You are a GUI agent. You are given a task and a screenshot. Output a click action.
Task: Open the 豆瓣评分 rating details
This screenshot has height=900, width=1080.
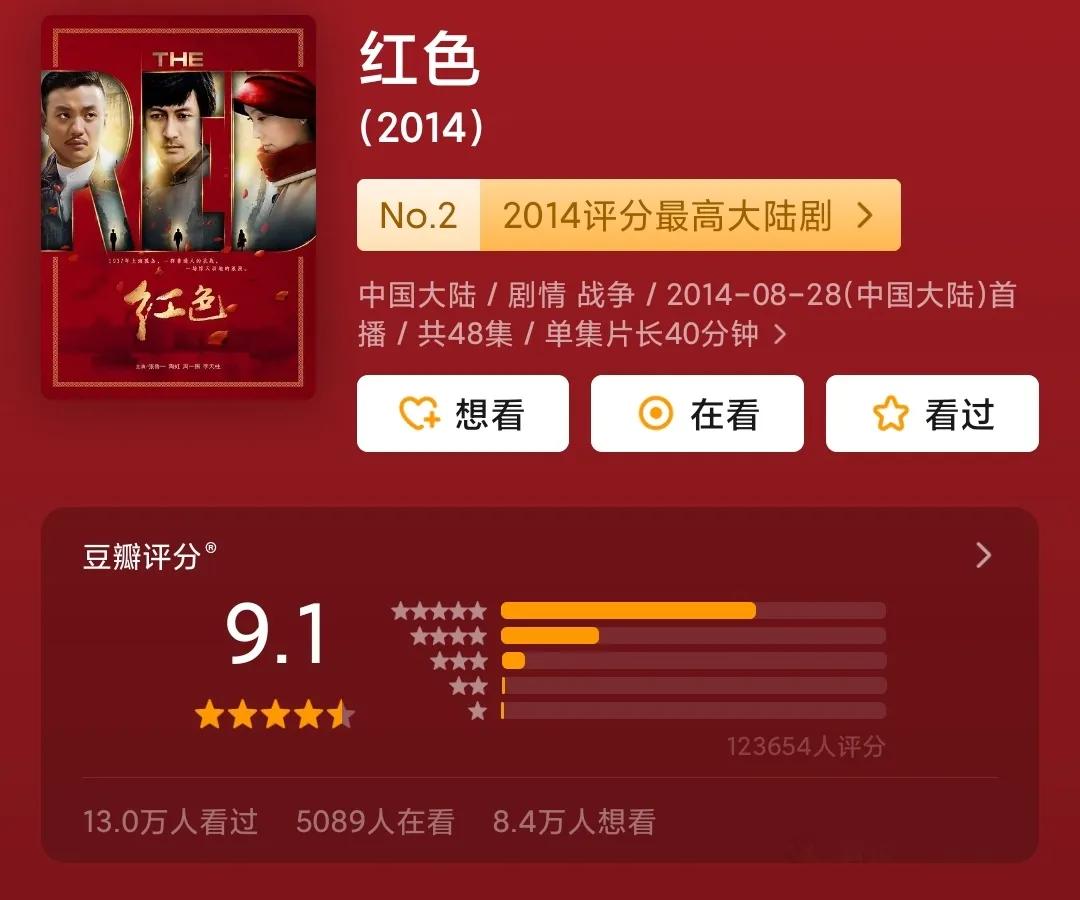click(983, 556)
